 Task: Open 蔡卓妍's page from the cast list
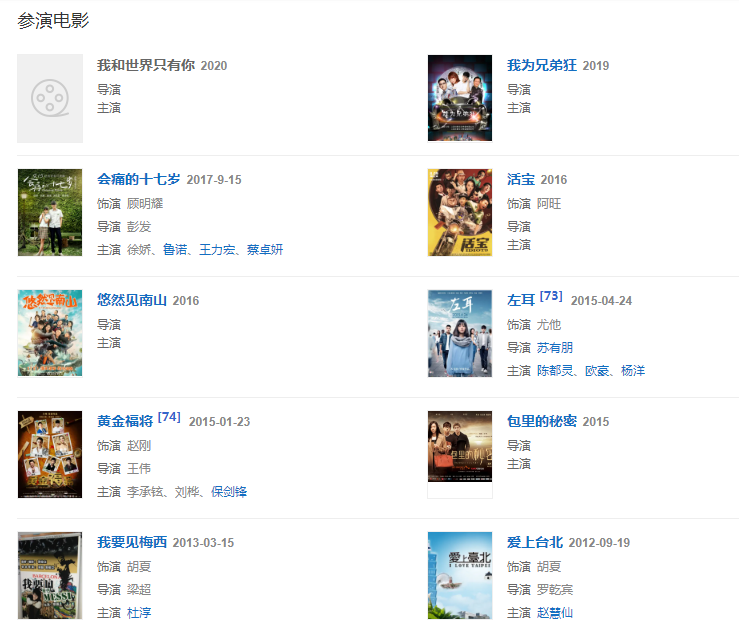[264, 250]
